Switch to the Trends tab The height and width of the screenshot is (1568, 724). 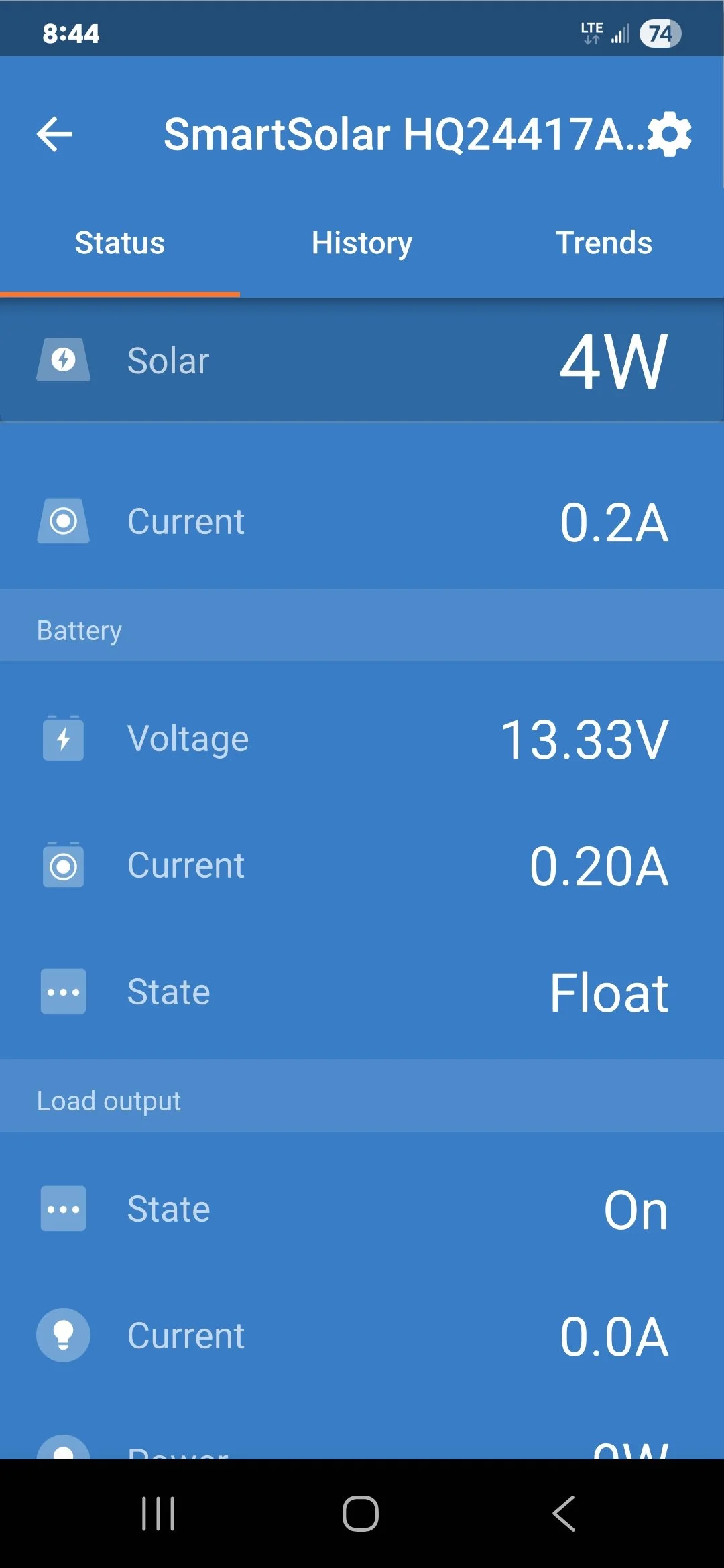(x=603, y=243)
